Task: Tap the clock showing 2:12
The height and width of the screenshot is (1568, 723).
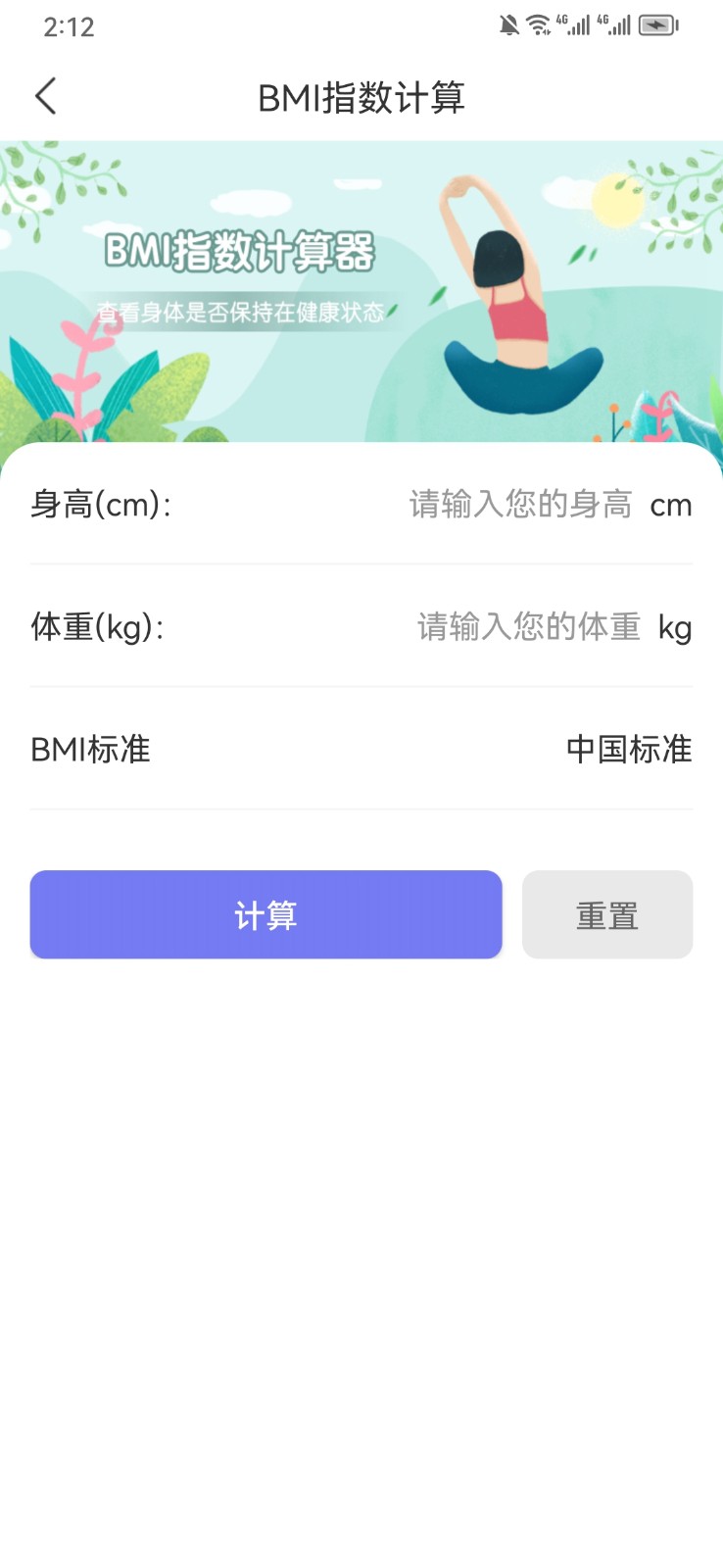Action: 69,26
